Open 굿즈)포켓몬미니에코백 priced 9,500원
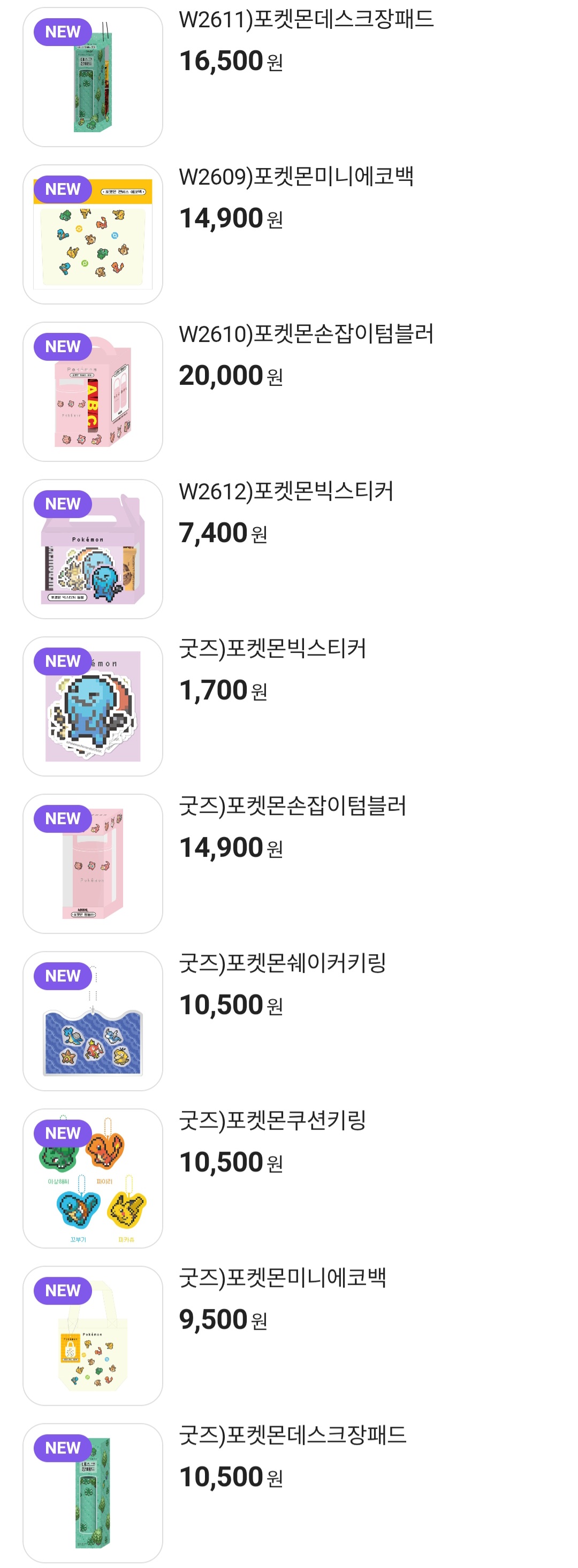The height and width of the screenshot is (1568, 578). [282, 1277]
